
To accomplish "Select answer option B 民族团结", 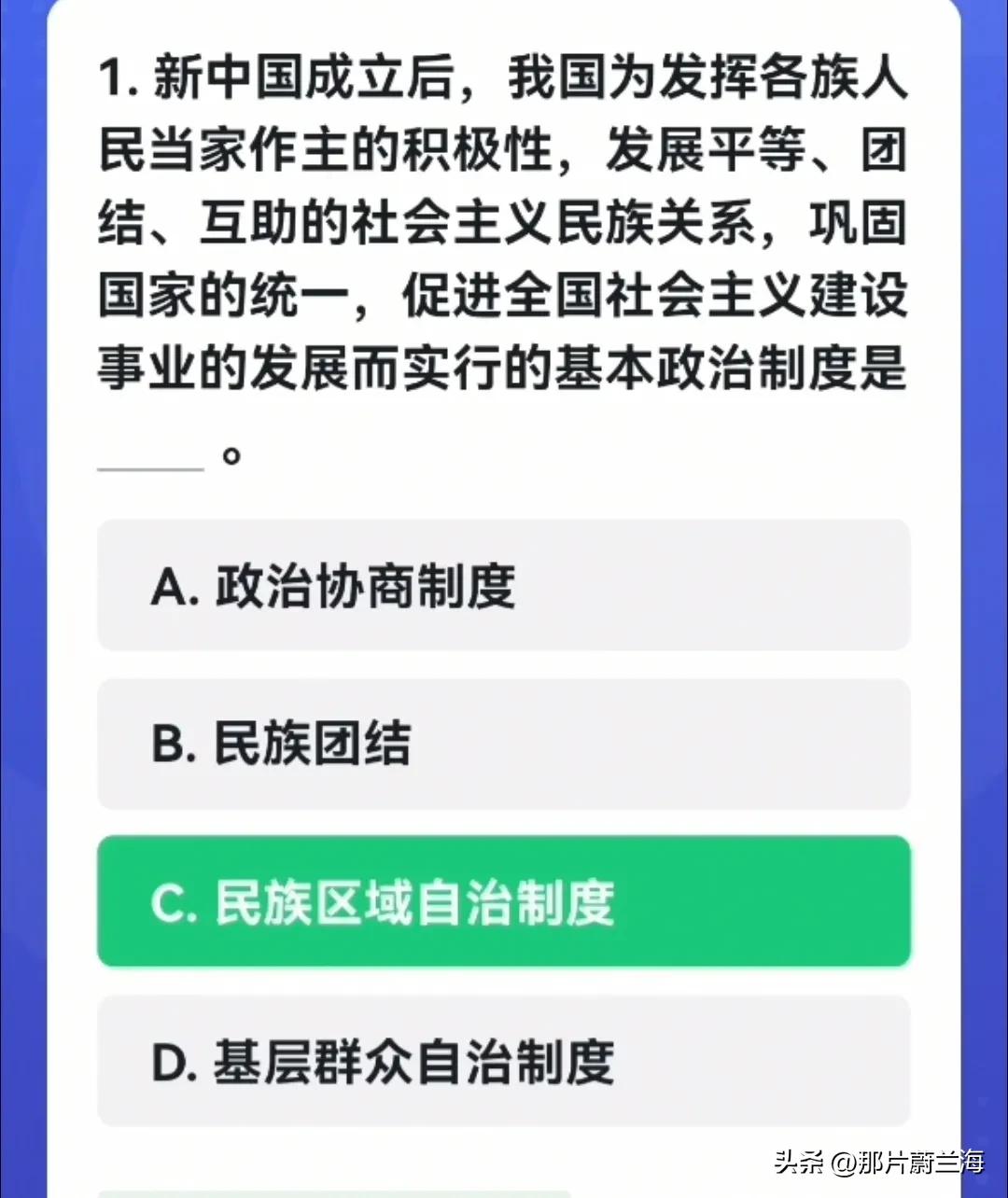I will click(x=504, y=744).
